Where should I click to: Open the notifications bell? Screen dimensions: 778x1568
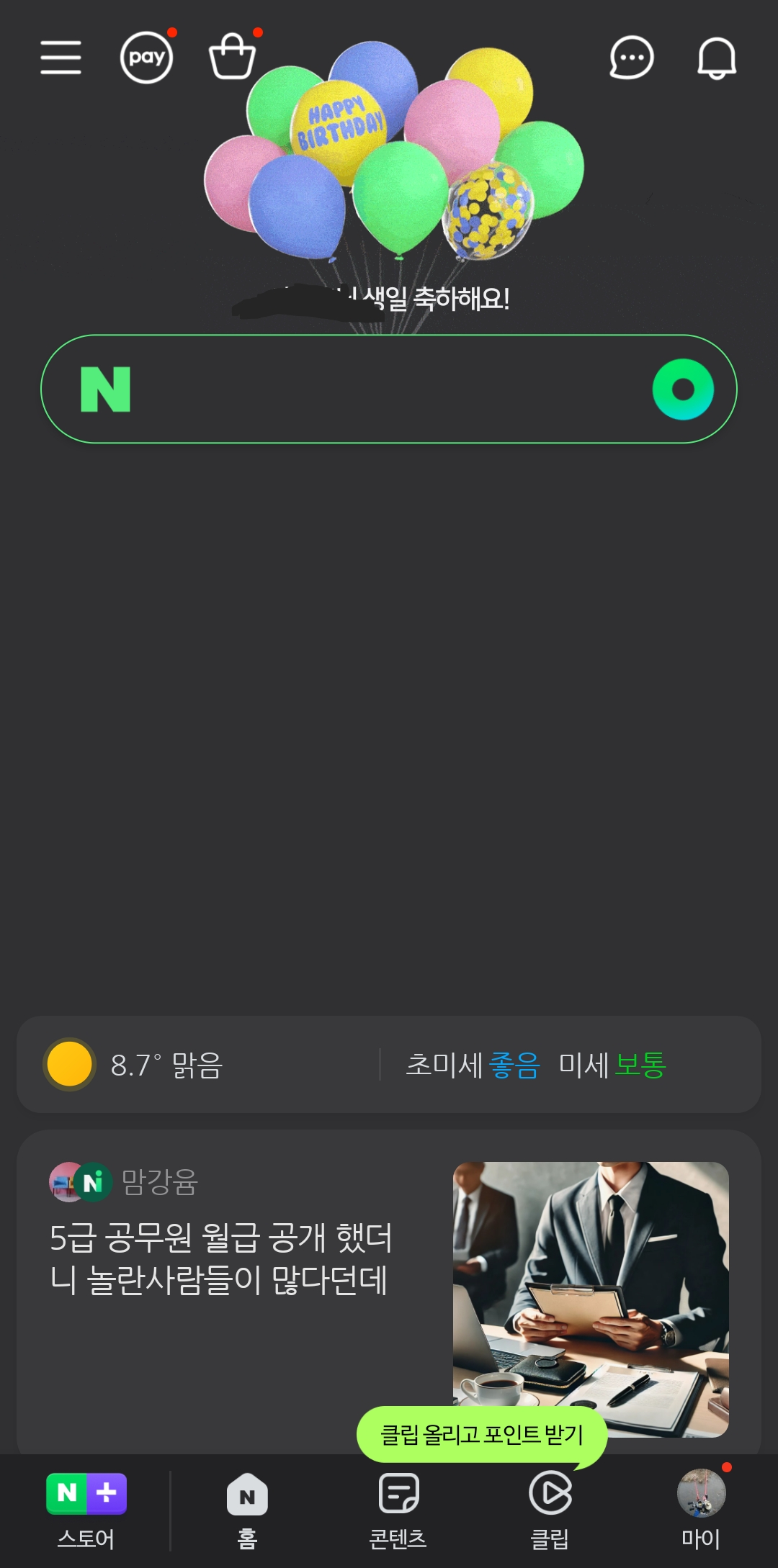pyautogui.click(x=716, y=58)
